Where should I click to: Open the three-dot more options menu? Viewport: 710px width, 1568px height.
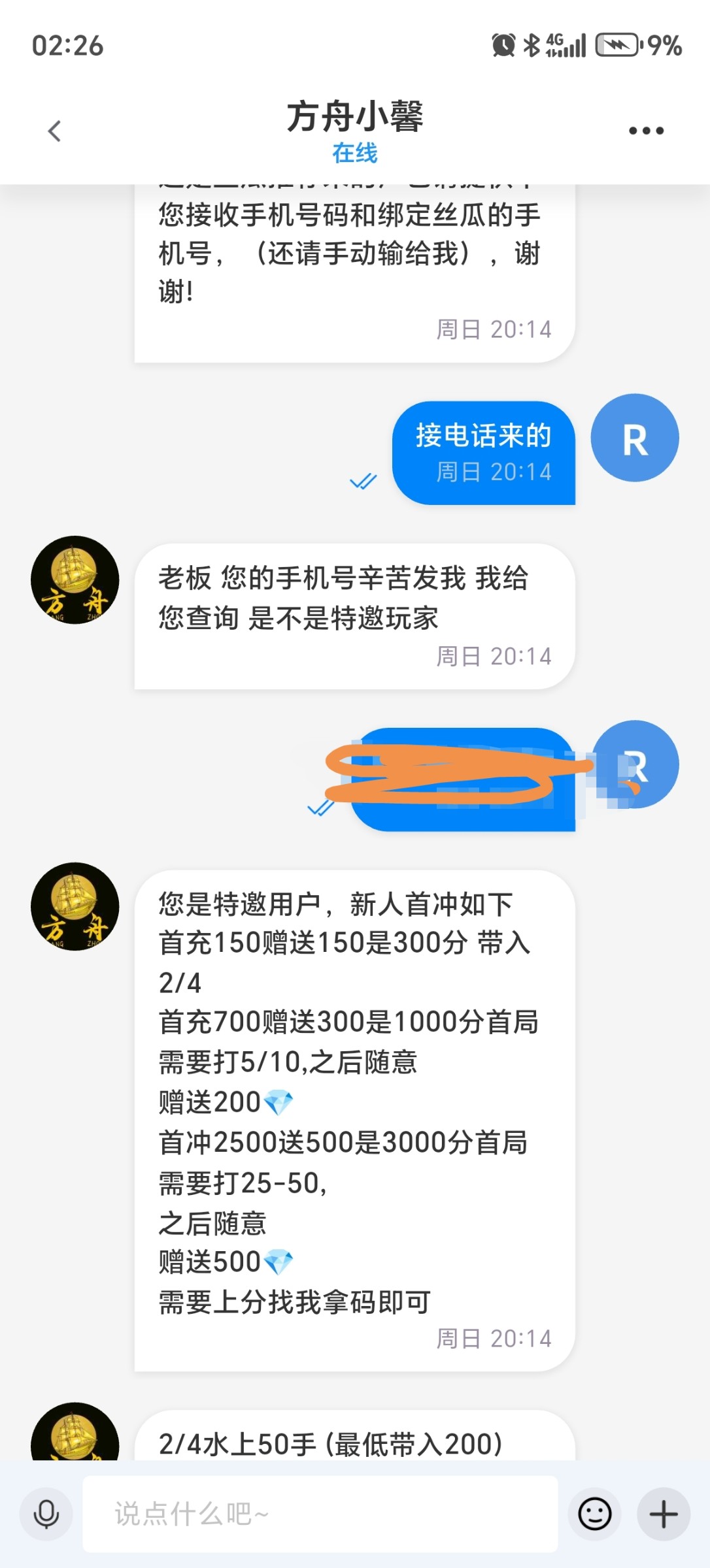point(646,131)
